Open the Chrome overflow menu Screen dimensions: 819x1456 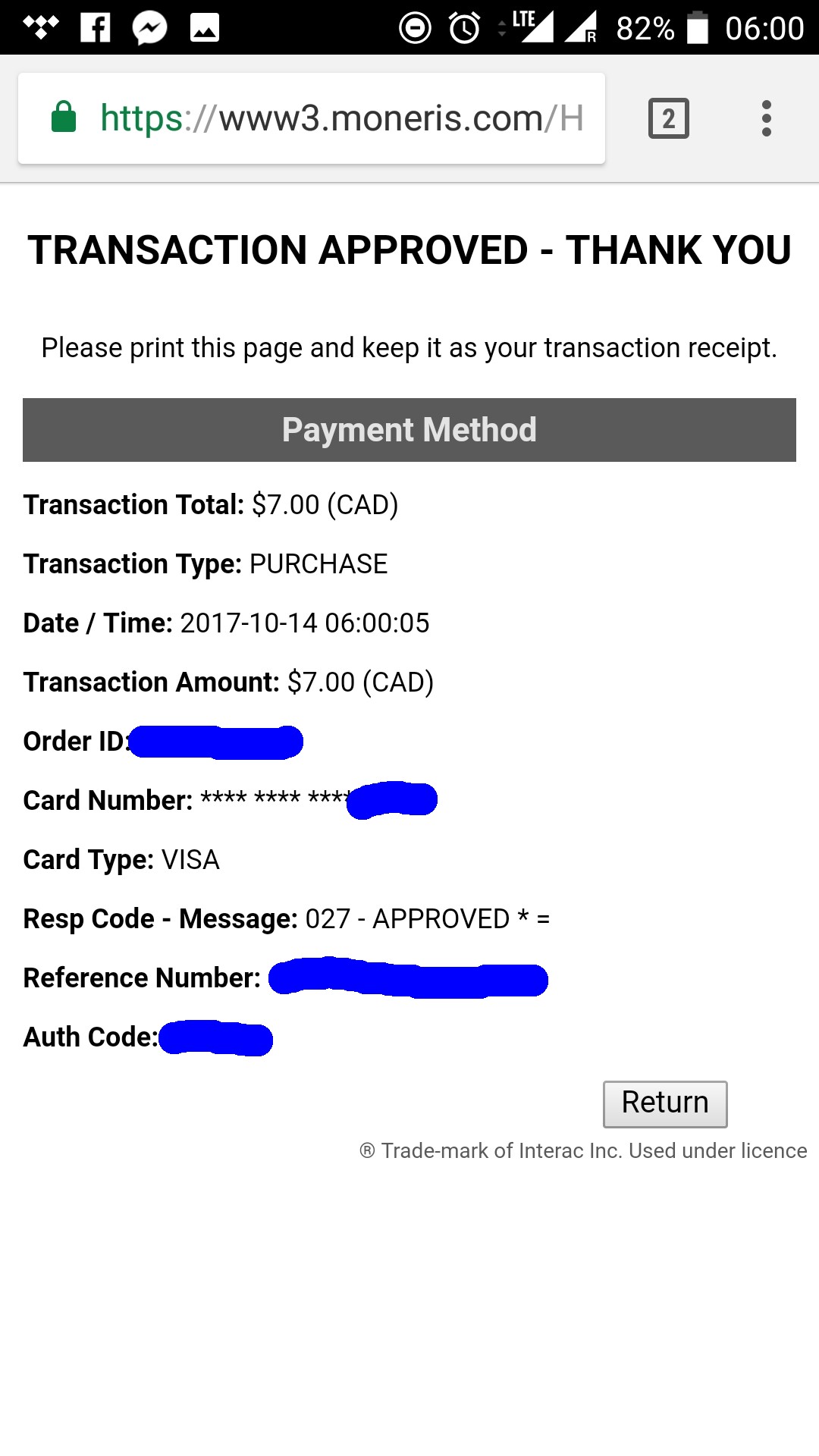767,118
